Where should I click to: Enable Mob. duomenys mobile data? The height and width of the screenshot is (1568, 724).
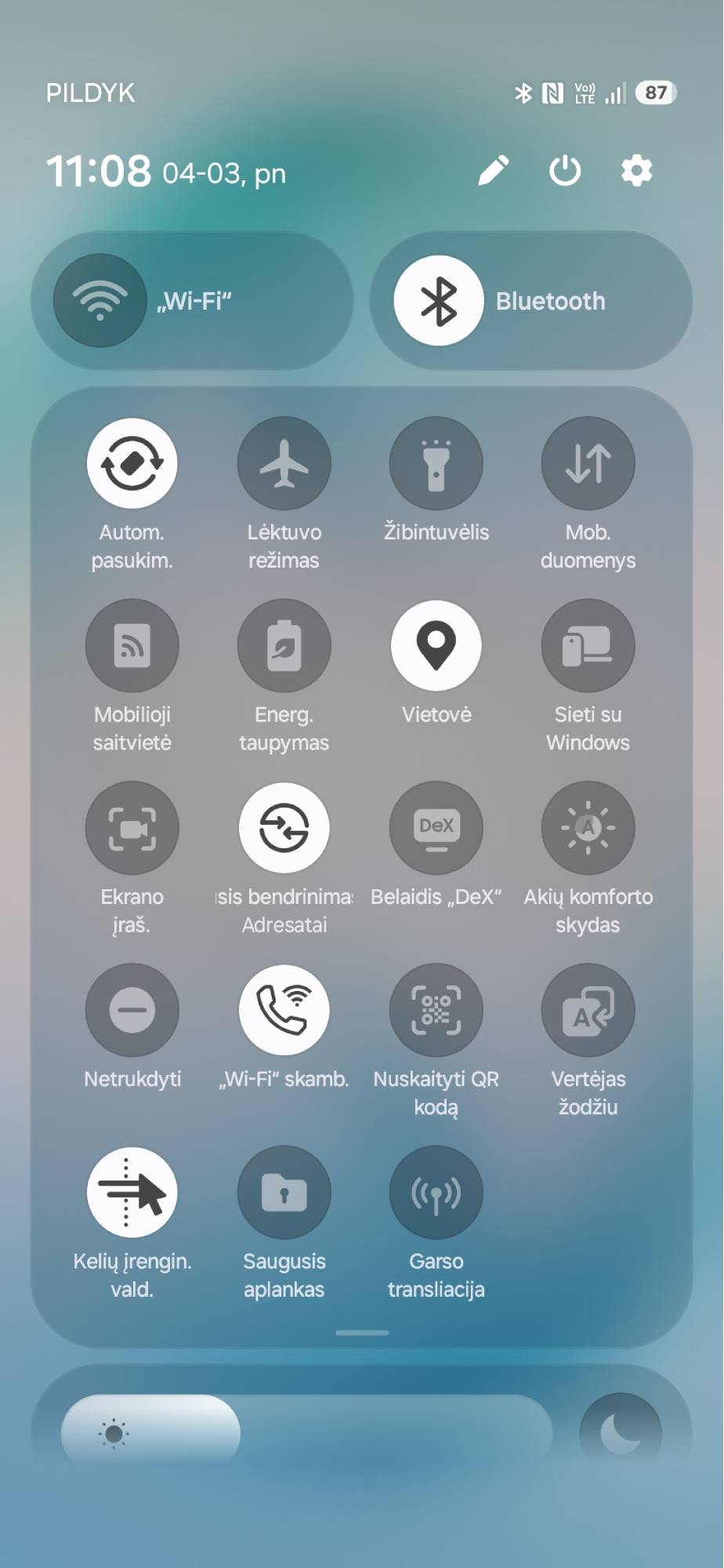point(588,463)
